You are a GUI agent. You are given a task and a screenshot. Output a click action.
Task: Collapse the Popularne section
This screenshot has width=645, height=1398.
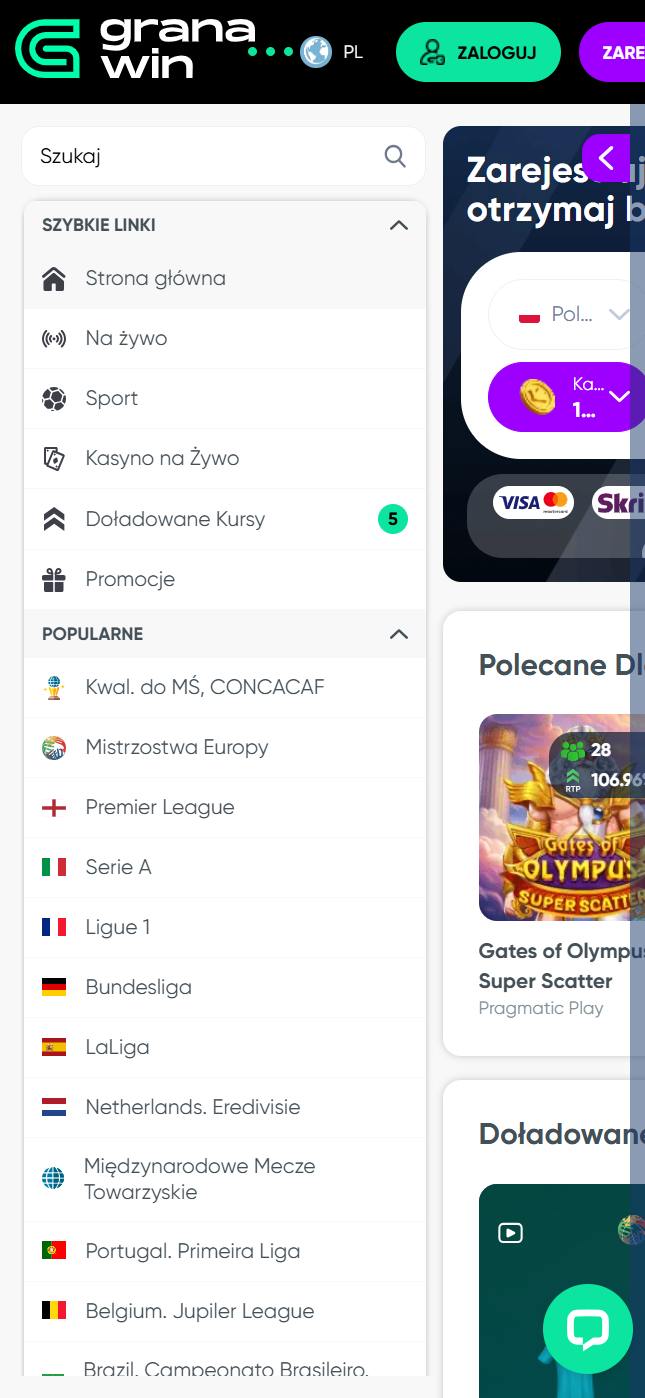click(x=399, y=634)
